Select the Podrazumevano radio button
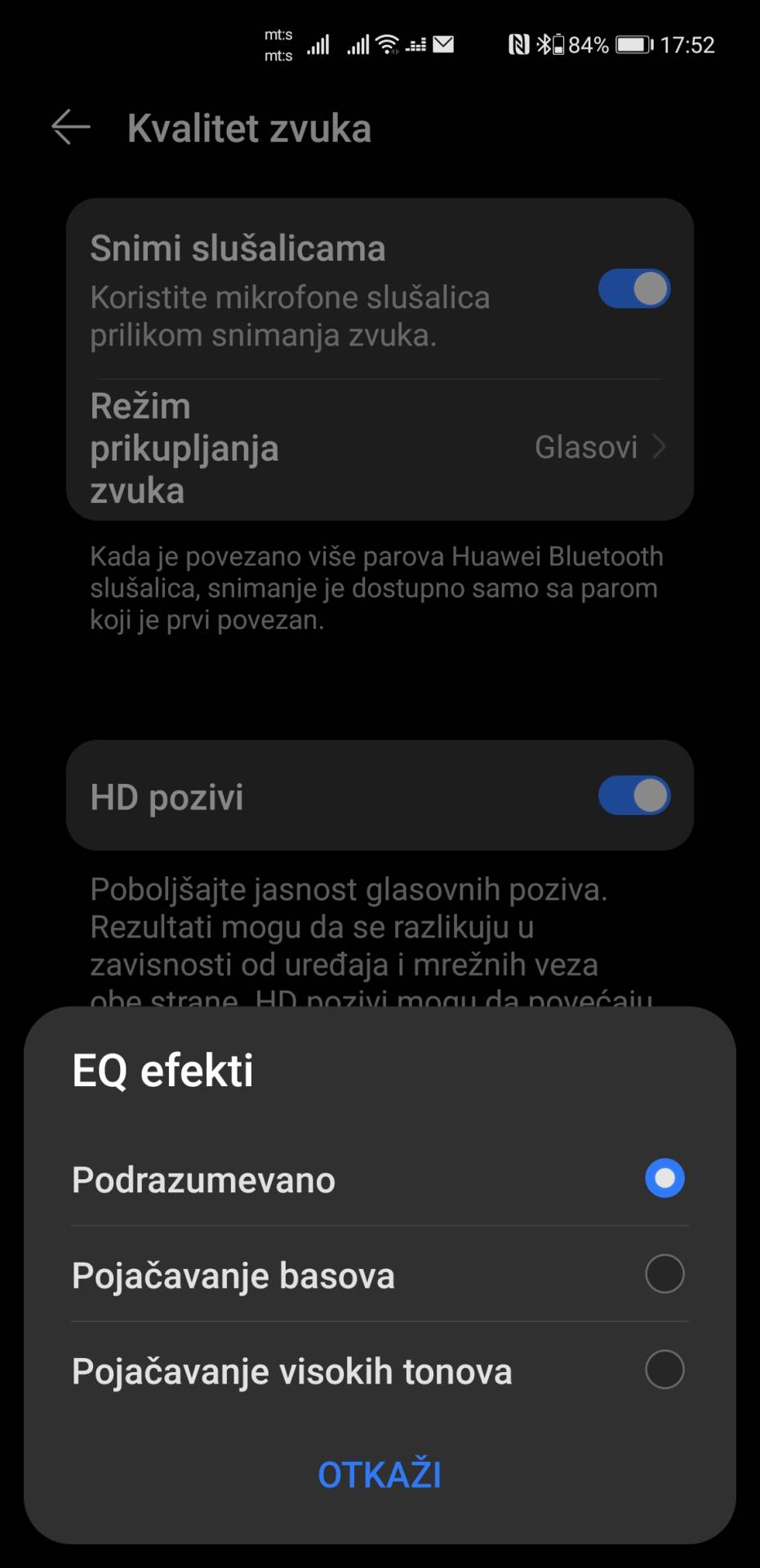Viewport: 760px width, 1568px height. pyautogui.click(x=664, y=1178)
